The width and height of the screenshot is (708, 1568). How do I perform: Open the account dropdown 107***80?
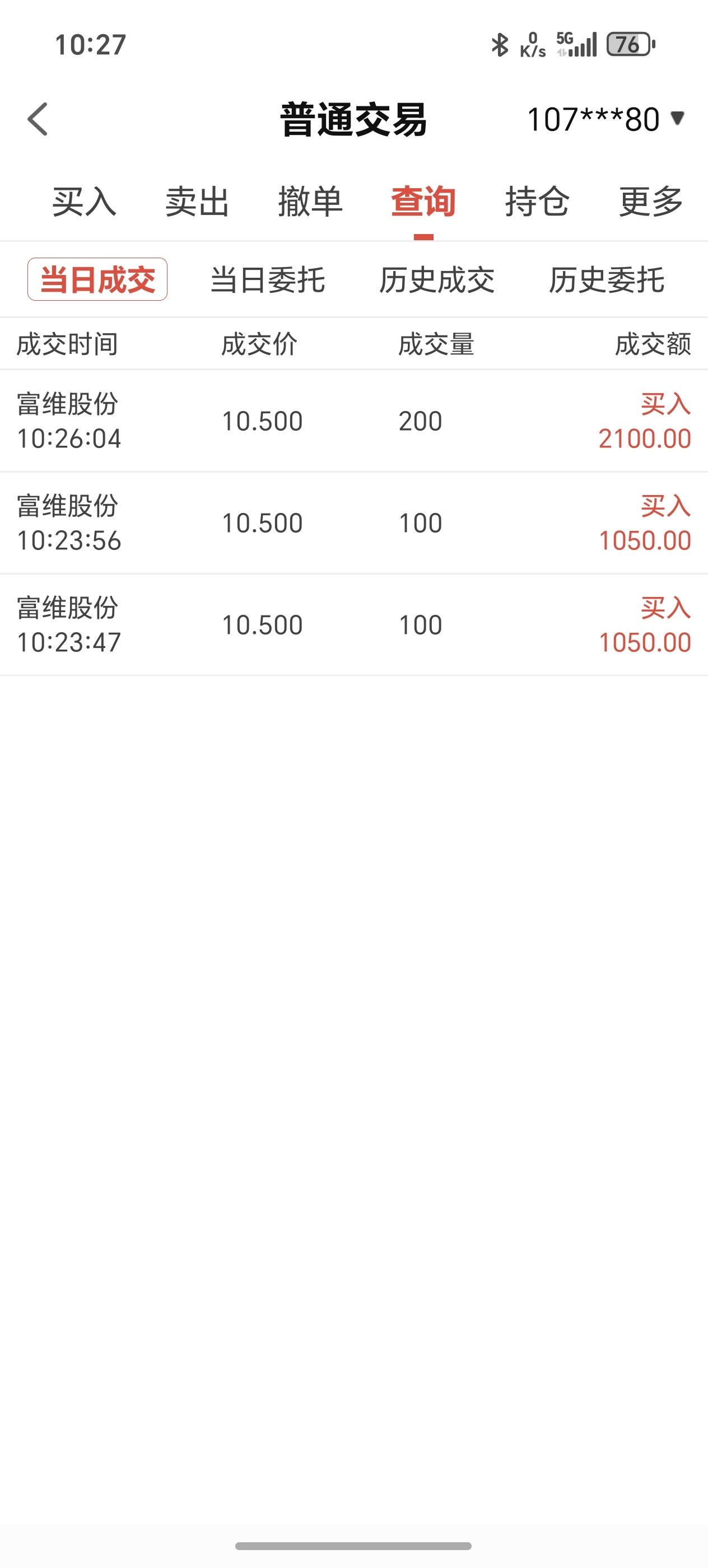coord(606,119)
